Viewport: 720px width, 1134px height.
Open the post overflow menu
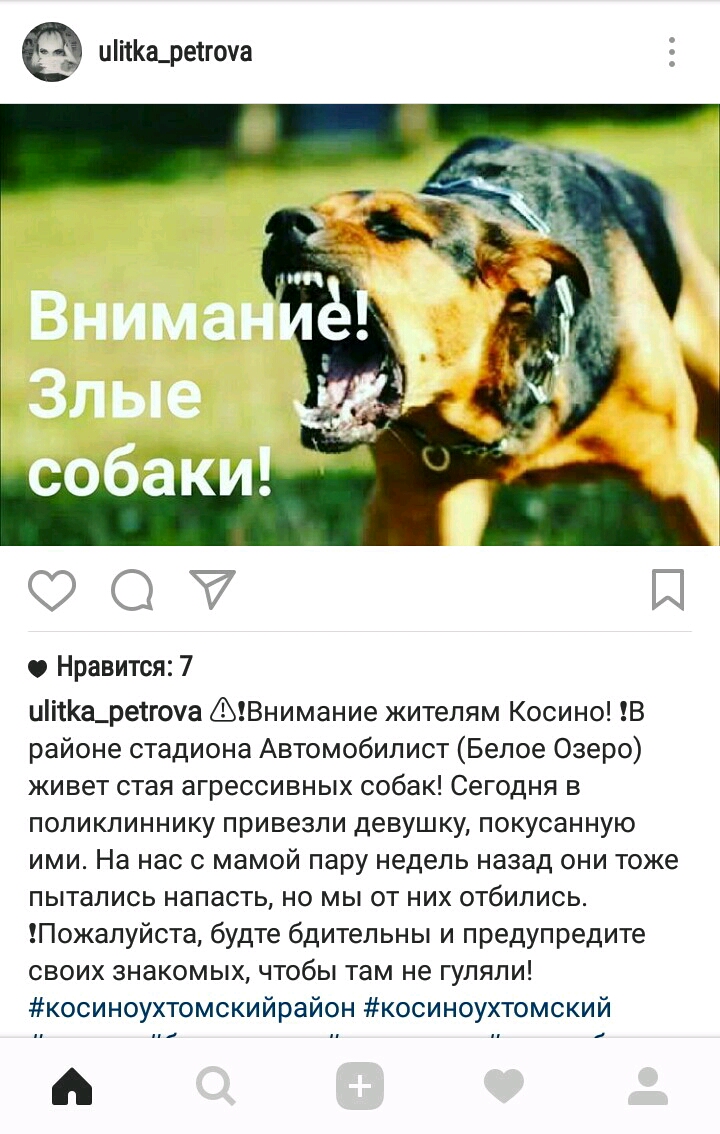672,52
